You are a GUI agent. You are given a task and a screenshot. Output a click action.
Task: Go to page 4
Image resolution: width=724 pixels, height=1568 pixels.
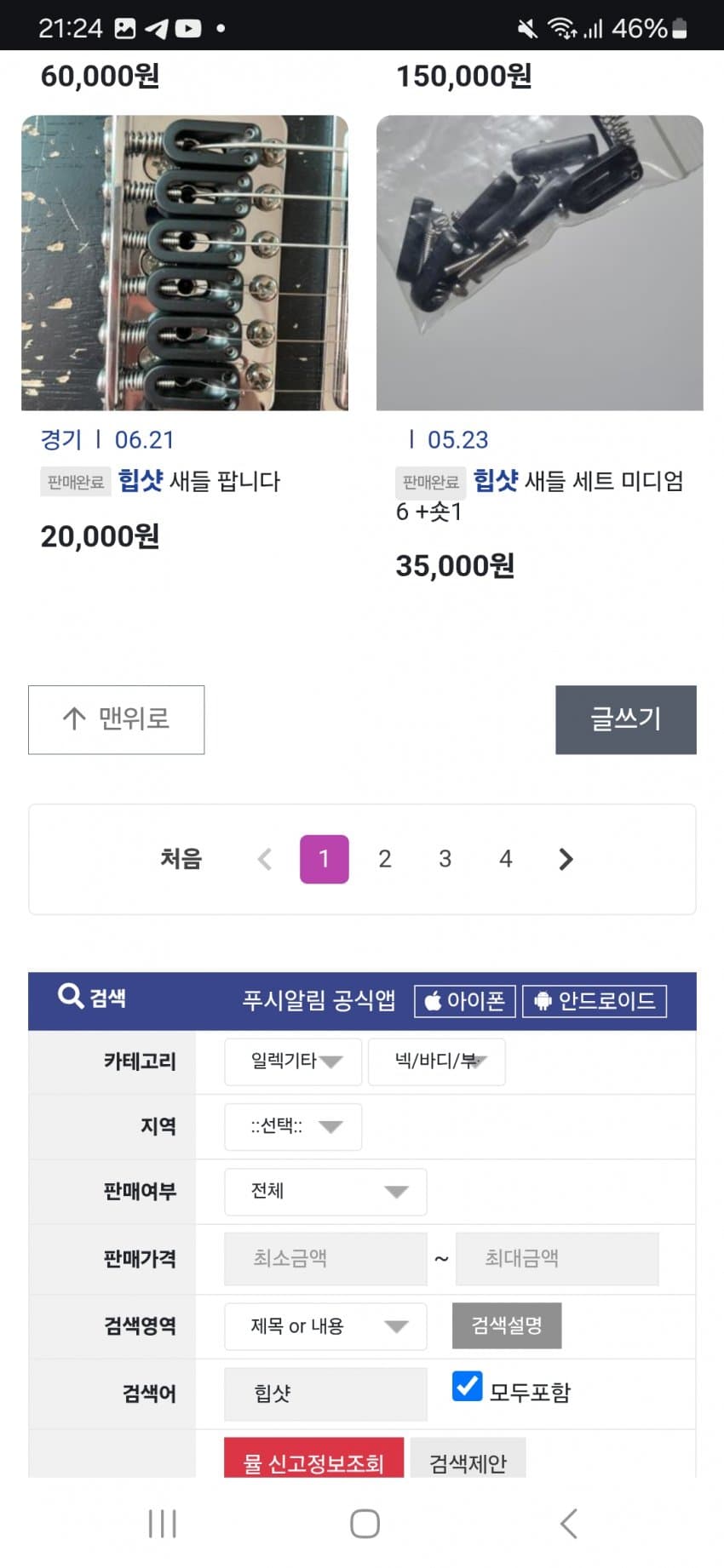point(506,859)
